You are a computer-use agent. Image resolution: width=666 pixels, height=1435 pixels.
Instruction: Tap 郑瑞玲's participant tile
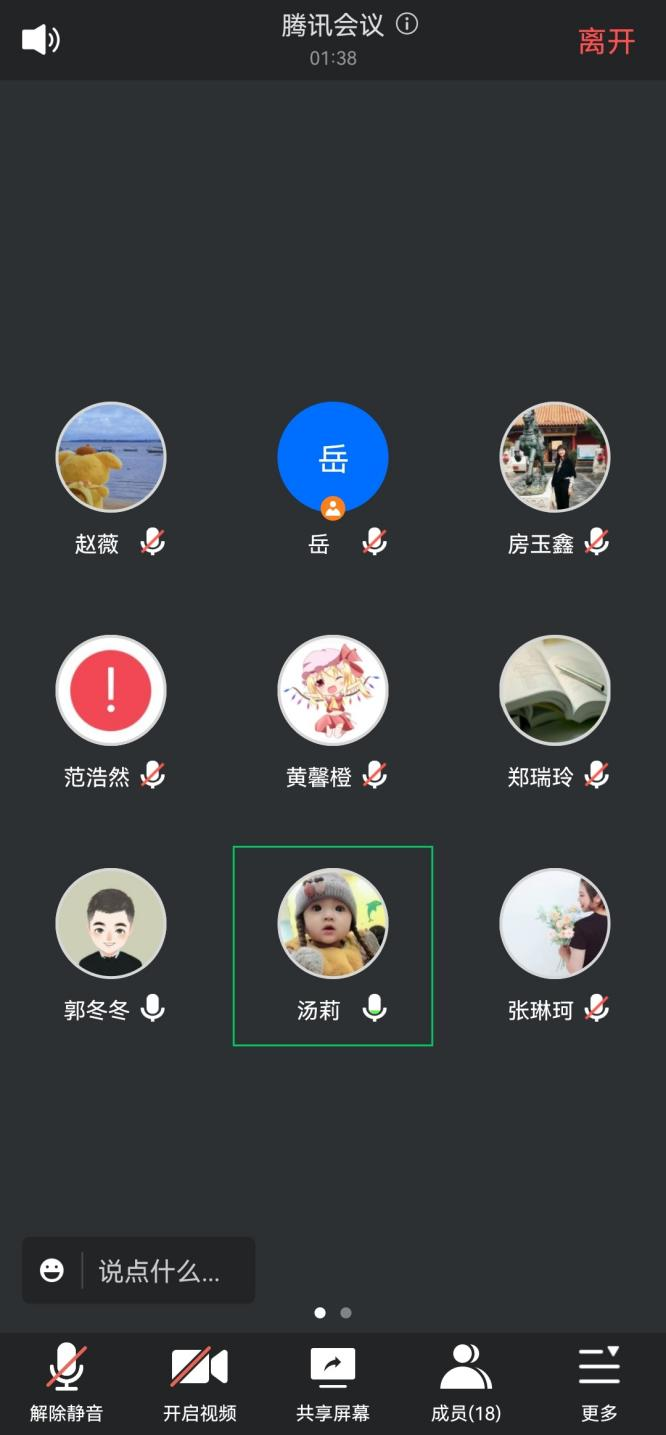click(x=555, y=690)
